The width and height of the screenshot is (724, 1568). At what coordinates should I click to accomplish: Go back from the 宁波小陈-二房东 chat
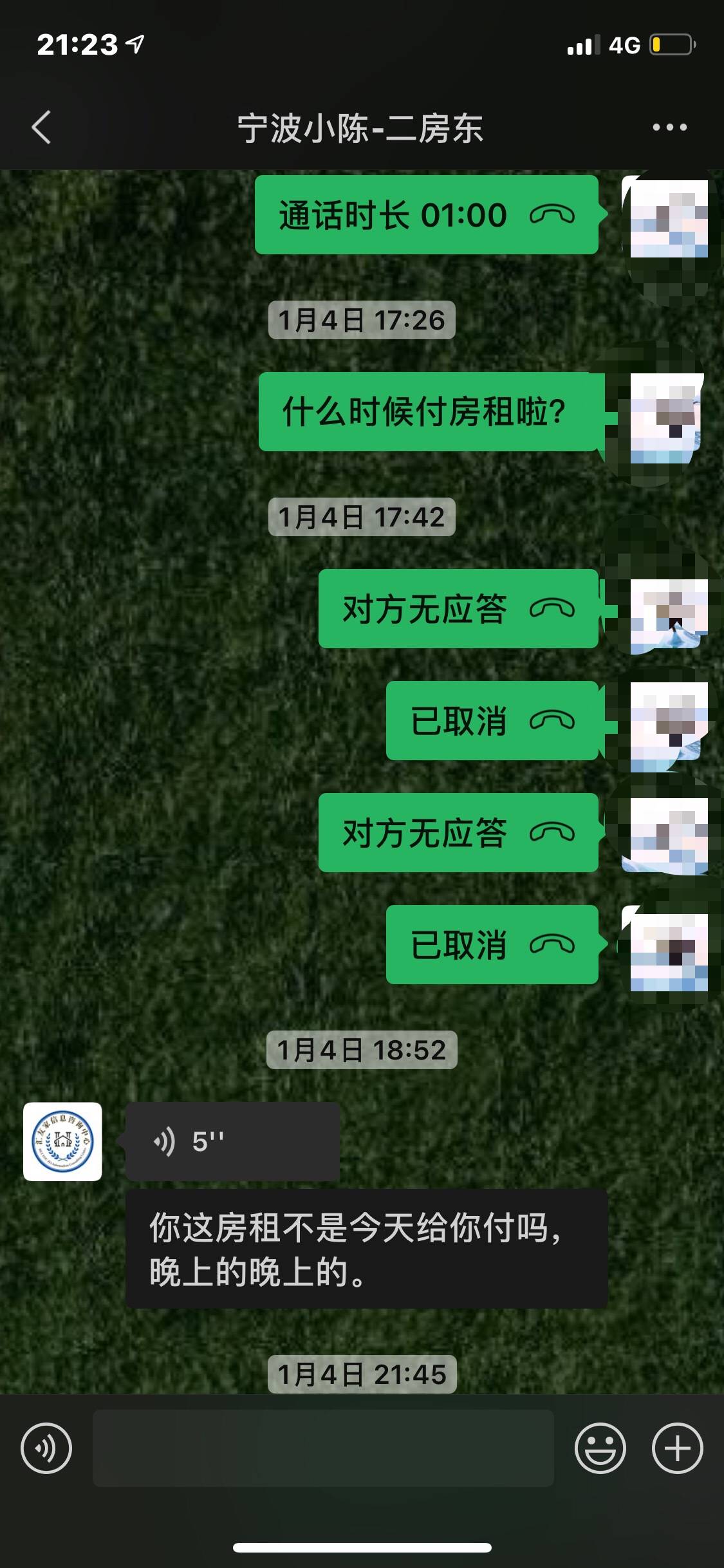coord(41,127)
